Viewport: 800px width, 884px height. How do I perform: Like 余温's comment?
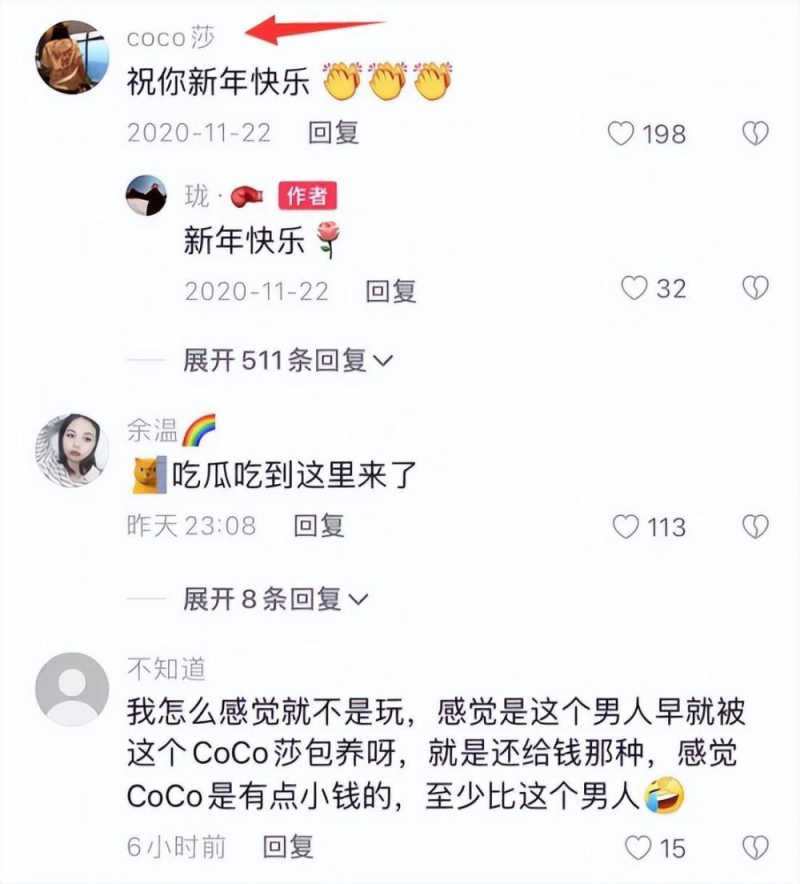tap(626, 526)
